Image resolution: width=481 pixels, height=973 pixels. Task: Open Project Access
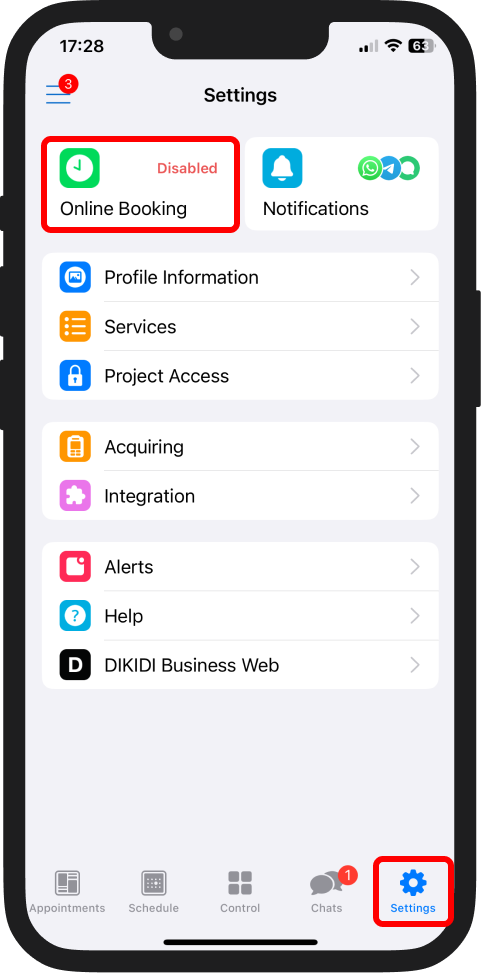(x=240, y=375)
